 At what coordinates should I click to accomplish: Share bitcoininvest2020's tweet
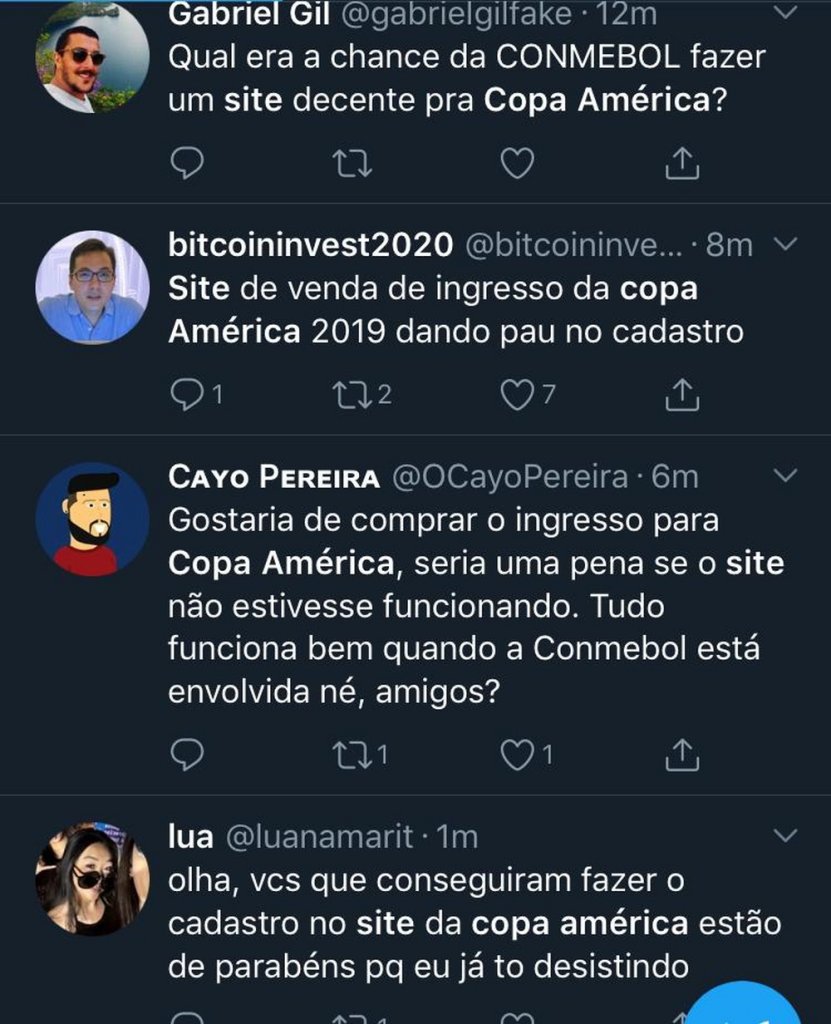[x=682, y=395]
